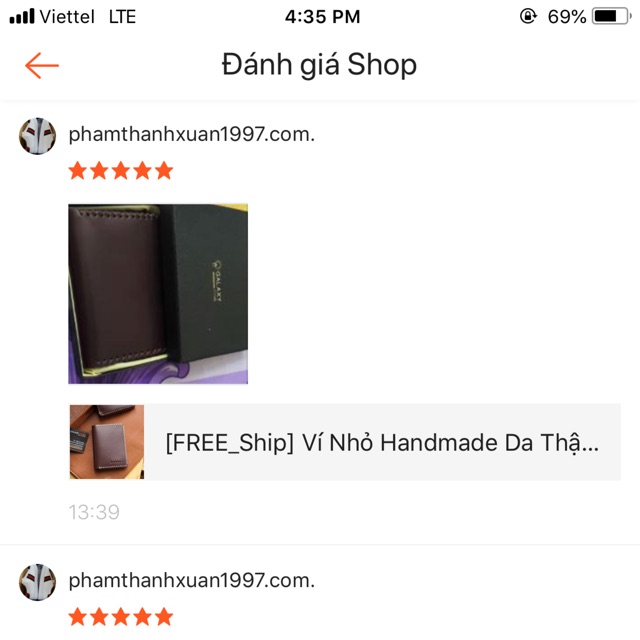The width and height of the screenshot is (640, 640).
Task: Go back from Đánh giá Shop
Action: (42, 66)
